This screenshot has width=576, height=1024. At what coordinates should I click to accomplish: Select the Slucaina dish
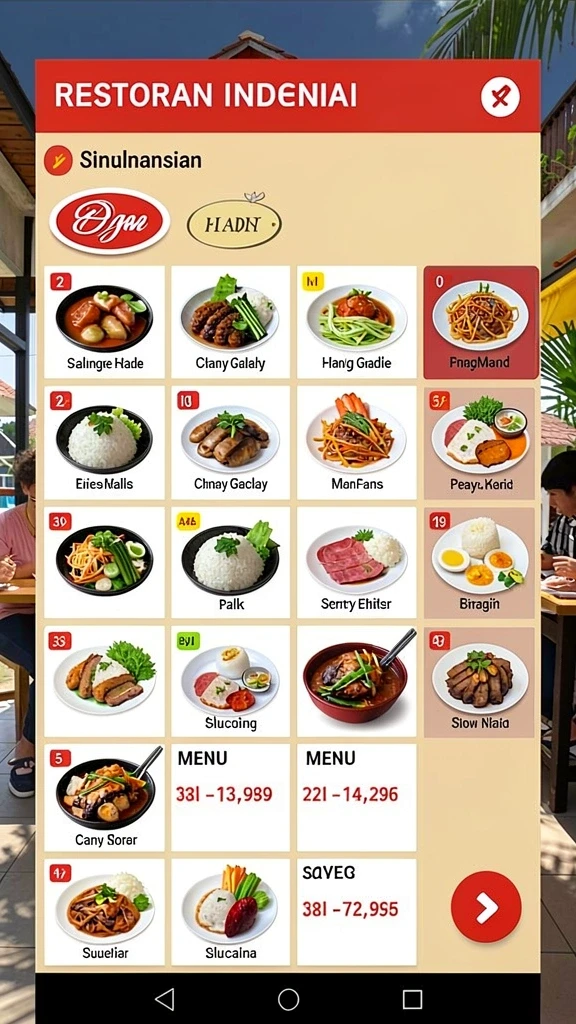click(231, 912)
